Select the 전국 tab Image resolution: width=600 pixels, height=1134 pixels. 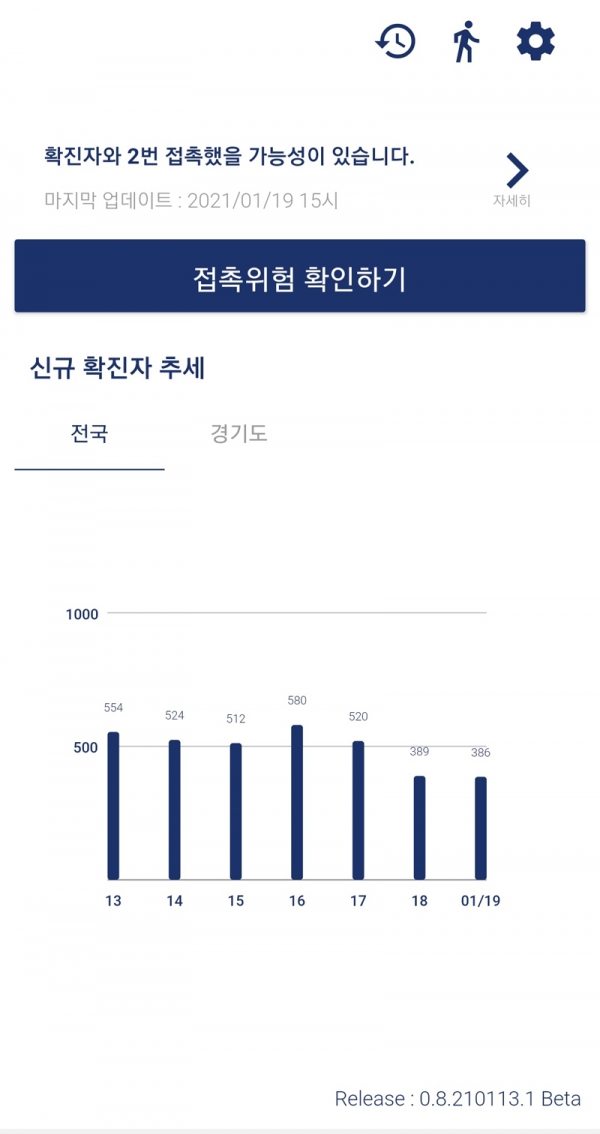(90, 435)
